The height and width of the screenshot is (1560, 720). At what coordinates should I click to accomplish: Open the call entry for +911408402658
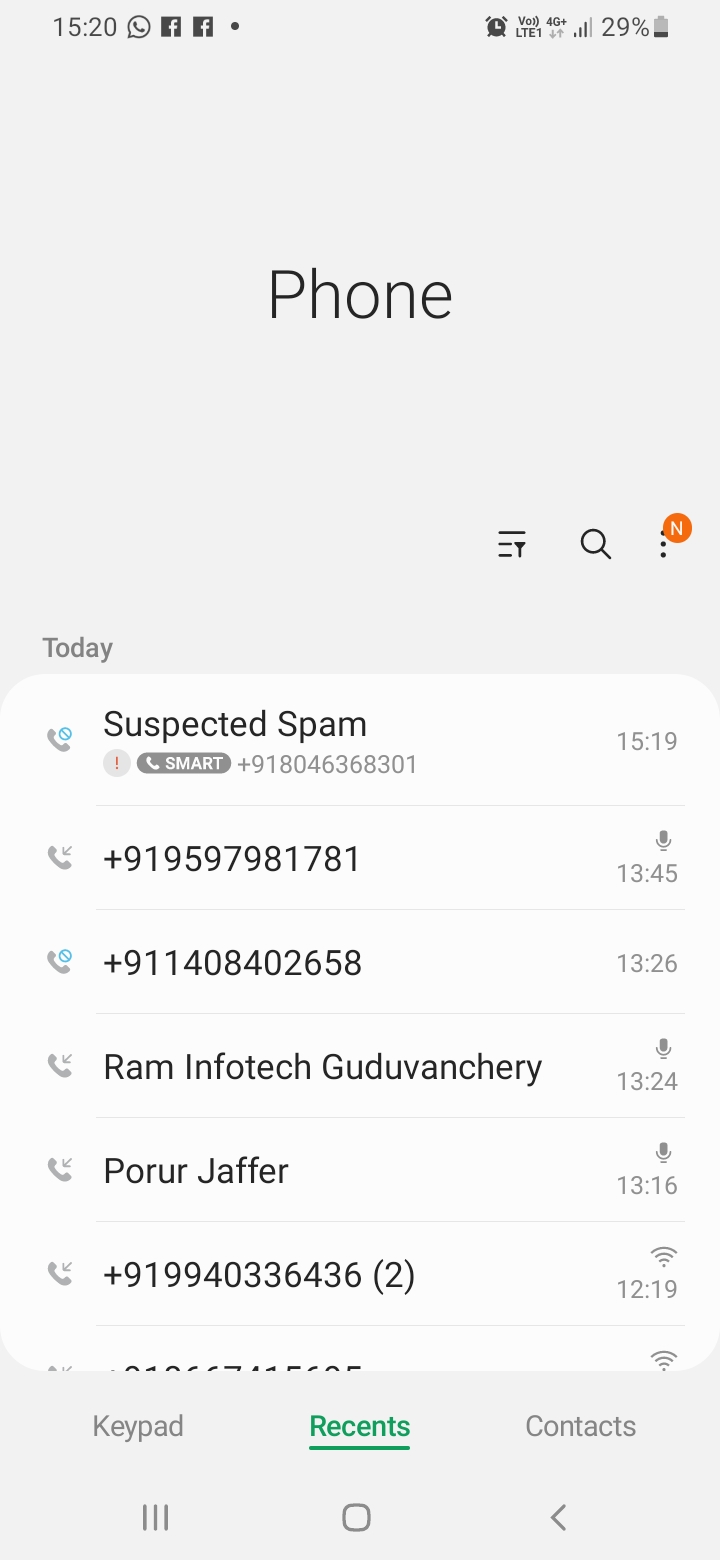[x=360, y=963]
